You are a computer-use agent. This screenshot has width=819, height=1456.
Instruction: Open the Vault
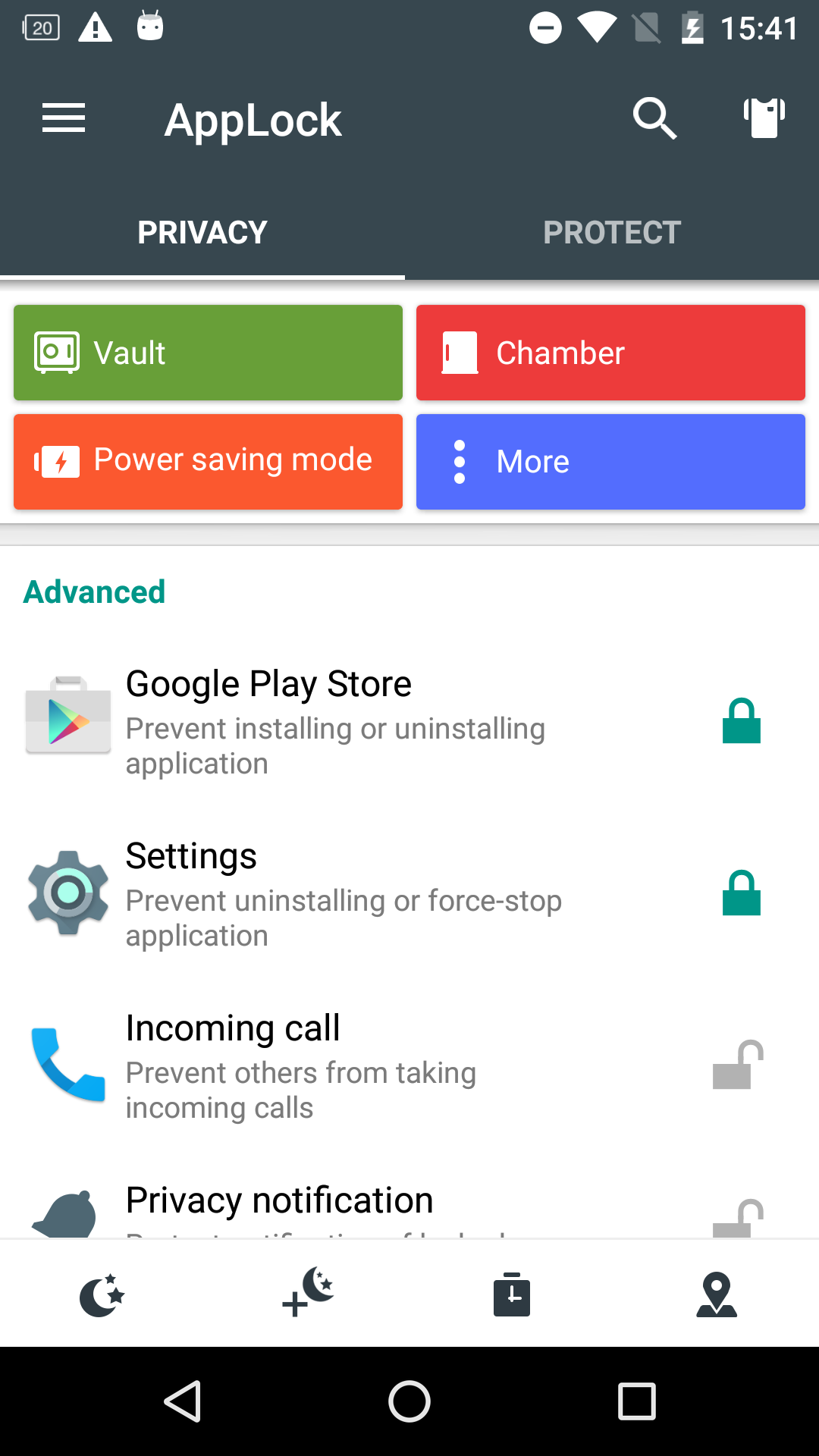tap(208, 353)
